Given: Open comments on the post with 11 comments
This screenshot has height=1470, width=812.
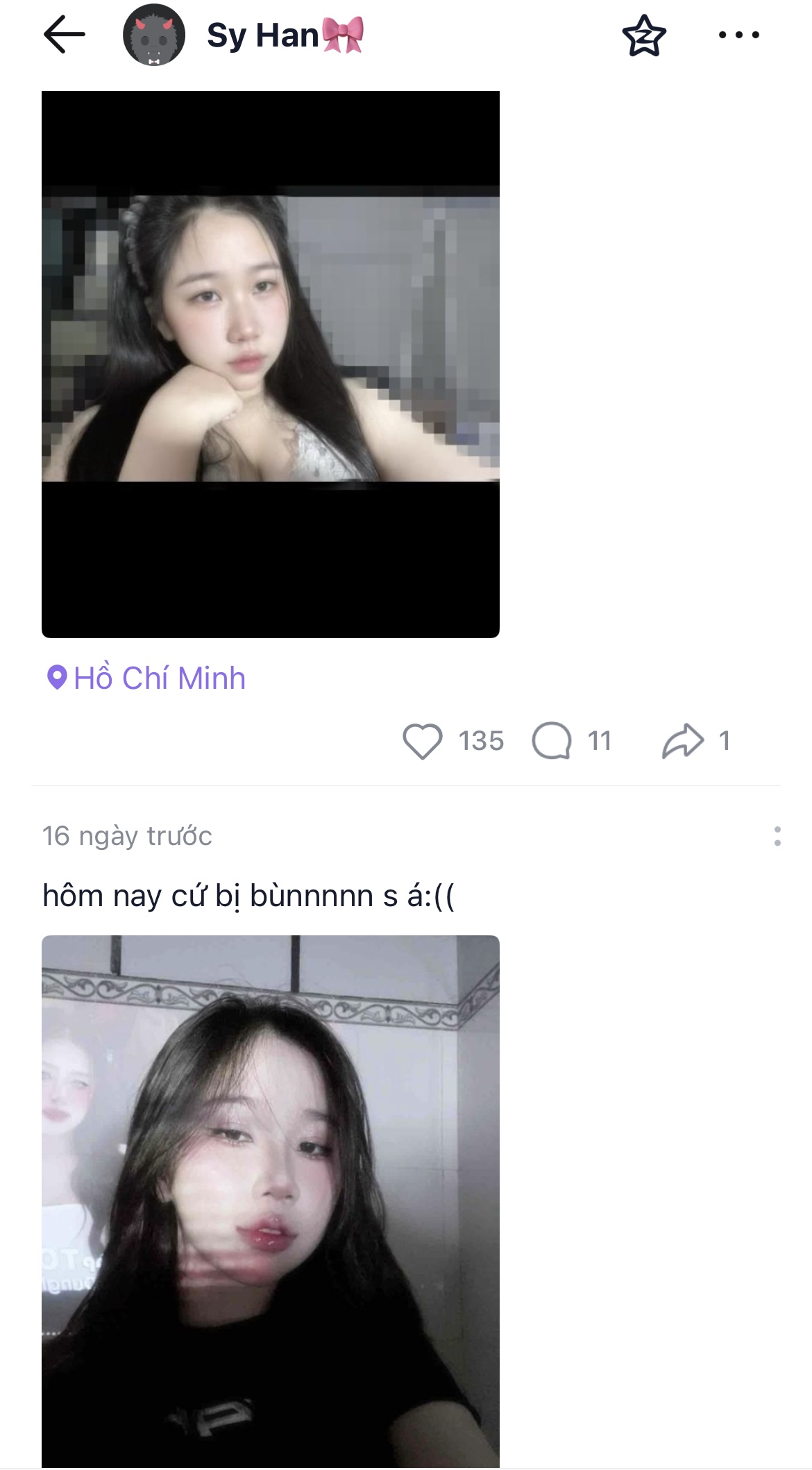Looking at the screenshot, I should (552, 741).
